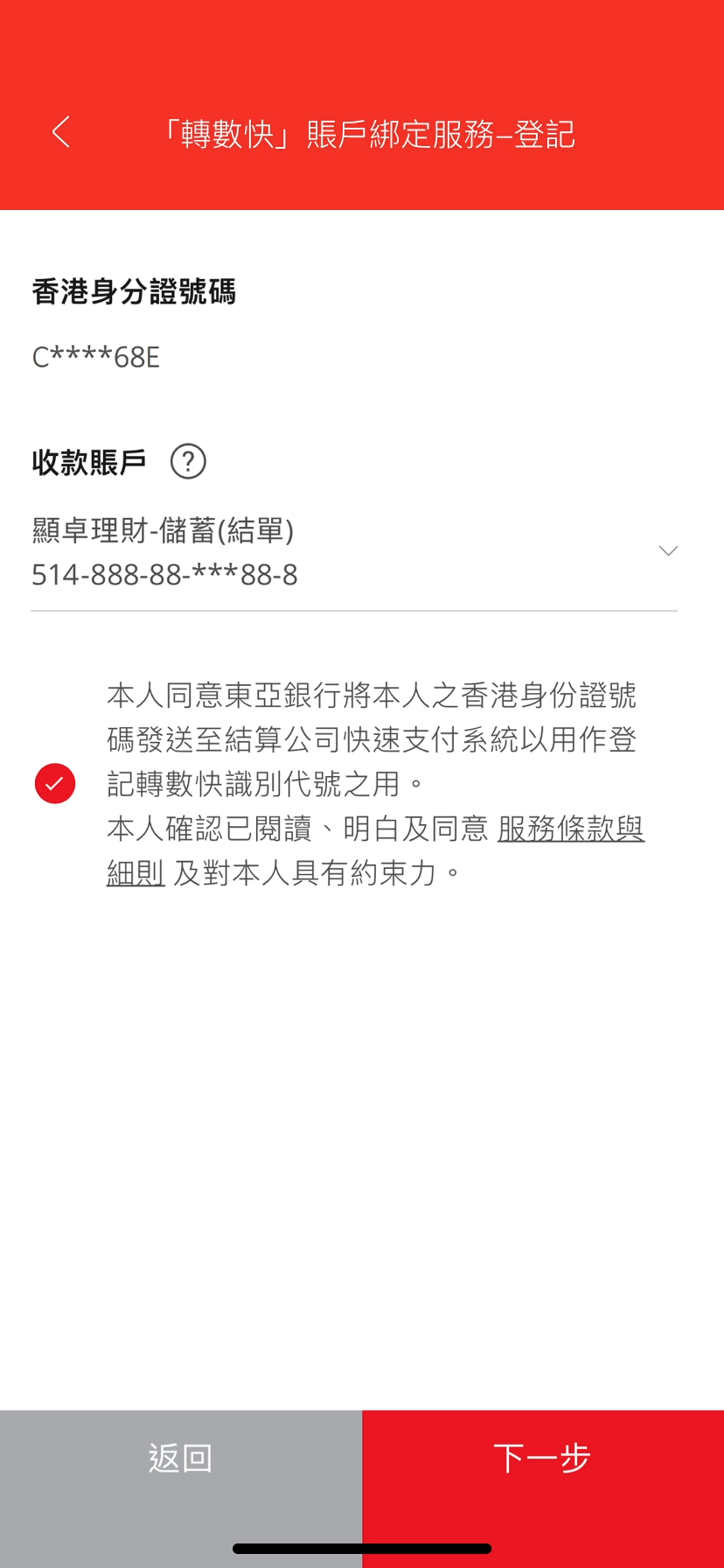The width and height of the screenshot is (724, 1568).
Task: Tap the 返回 button
Action: pos(181,1459)
